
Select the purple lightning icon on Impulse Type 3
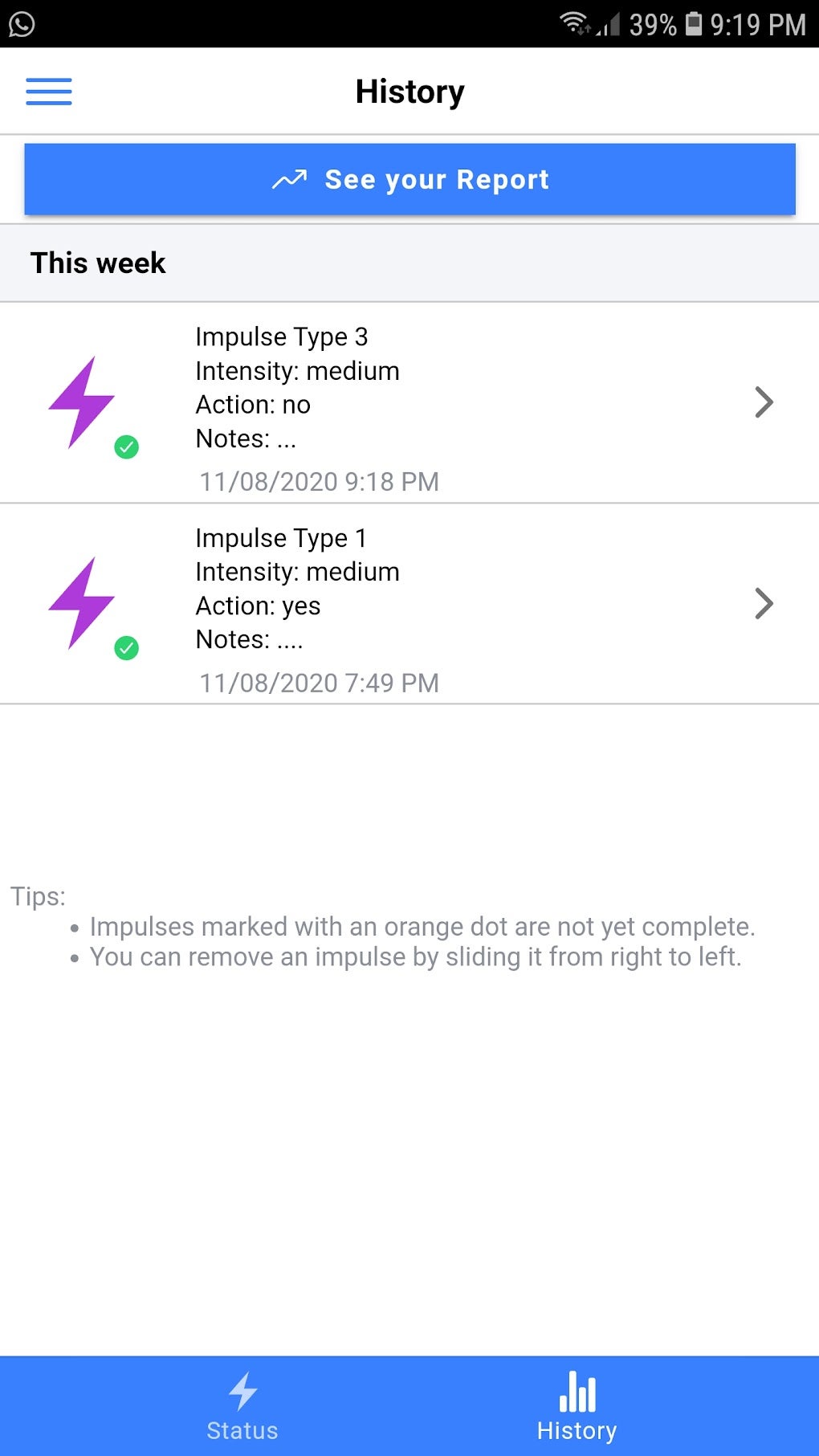pyautogui.click(x=82, y=400)
